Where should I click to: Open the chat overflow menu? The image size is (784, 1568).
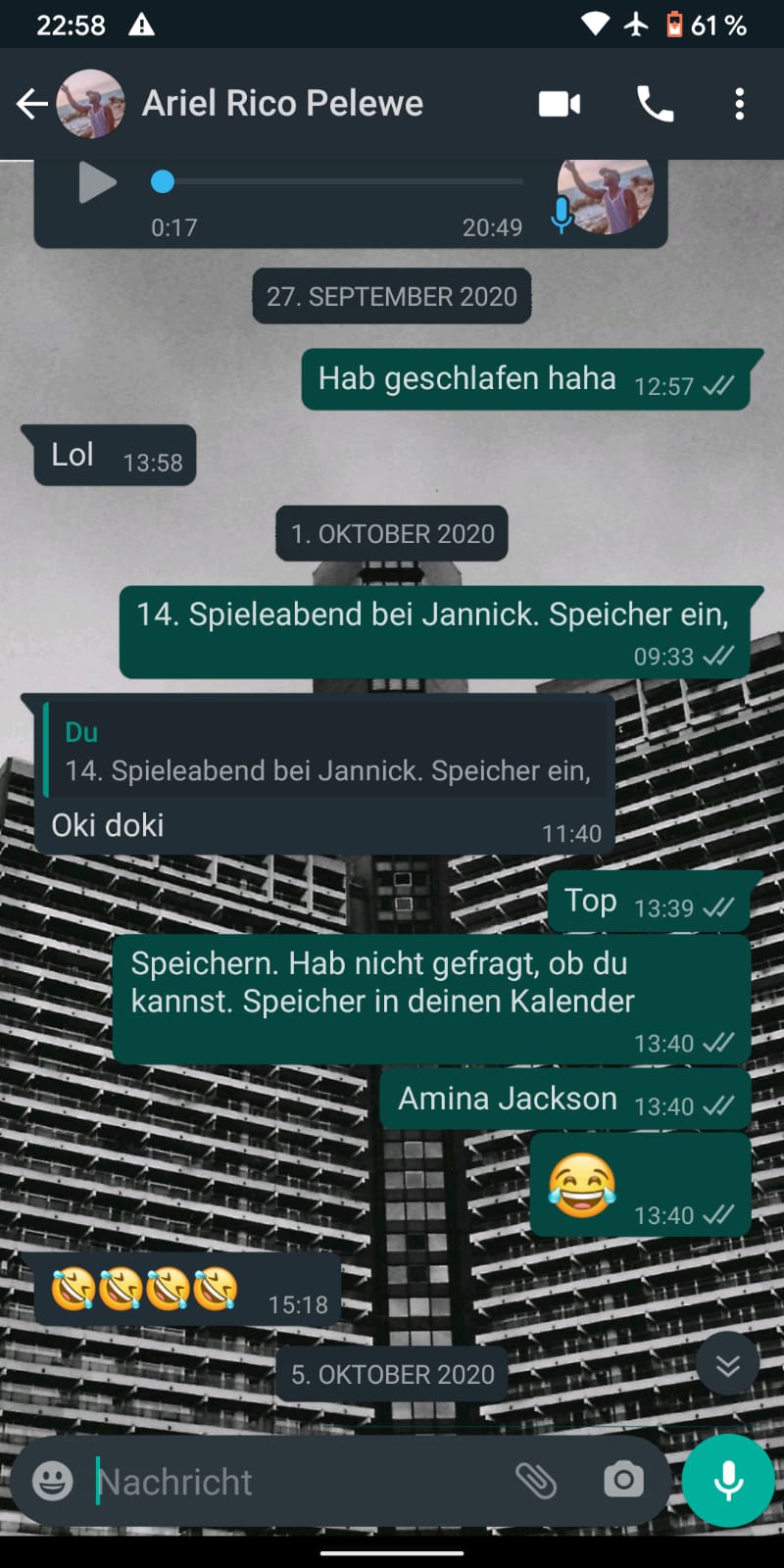click(739, 104)
